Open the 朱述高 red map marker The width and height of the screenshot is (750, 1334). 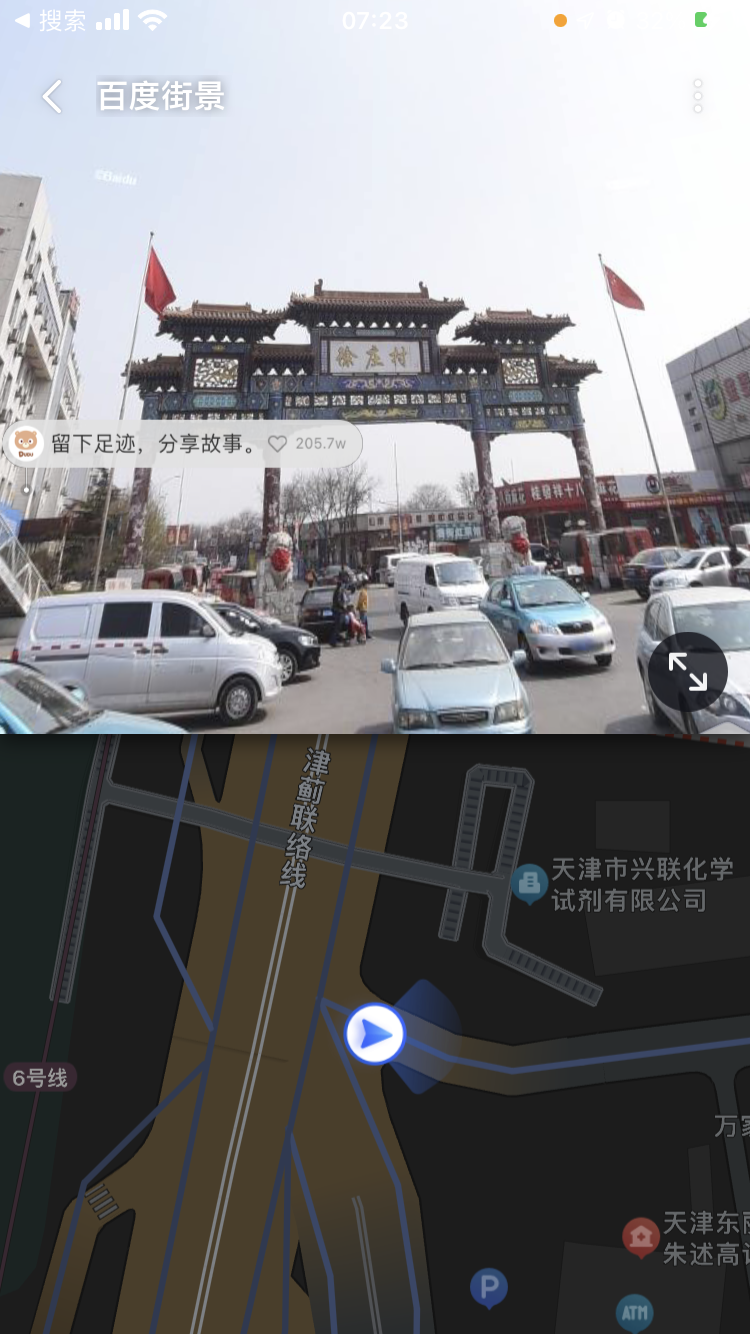[641, 1236]
